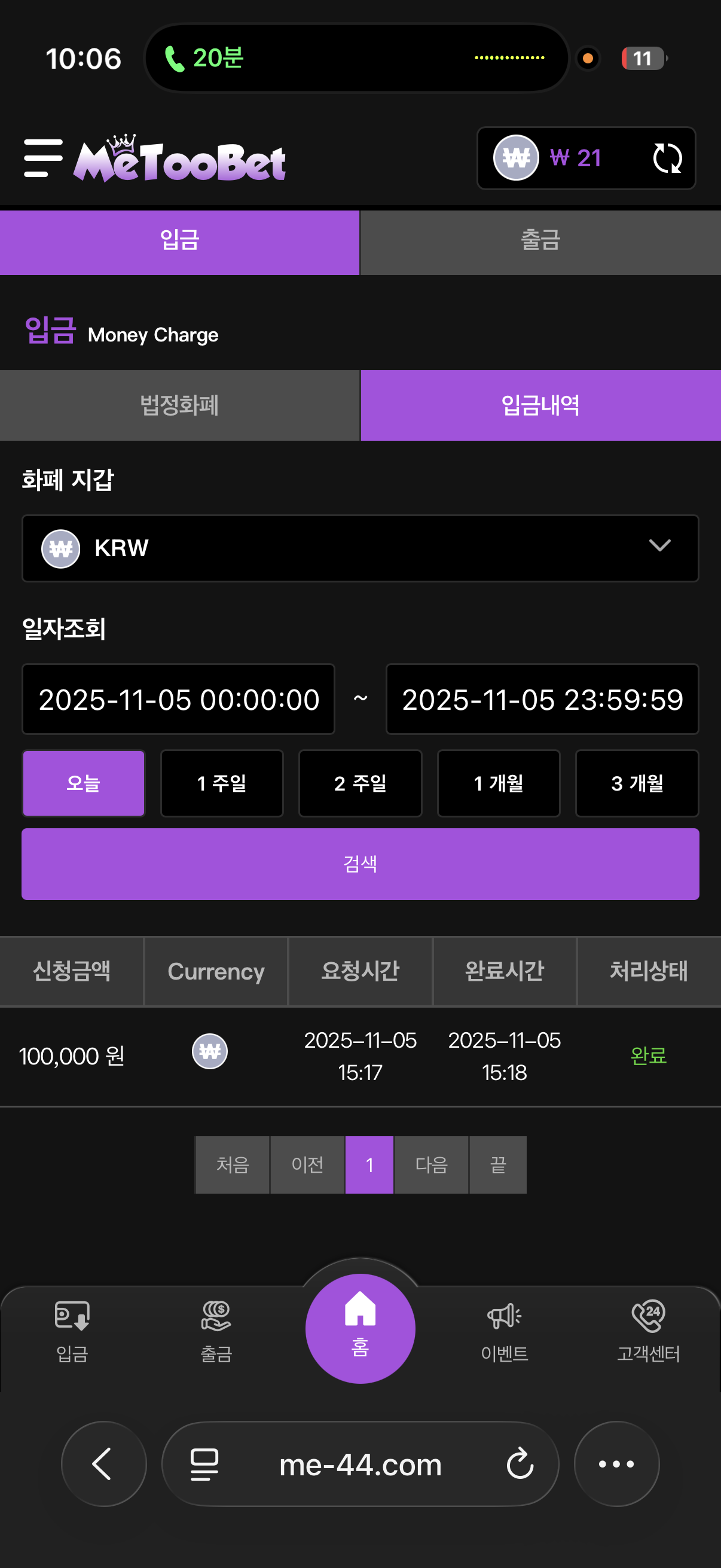721x1568 pixels.
Task: Open the 이벤트 events tab
Action: [505, 1331]
